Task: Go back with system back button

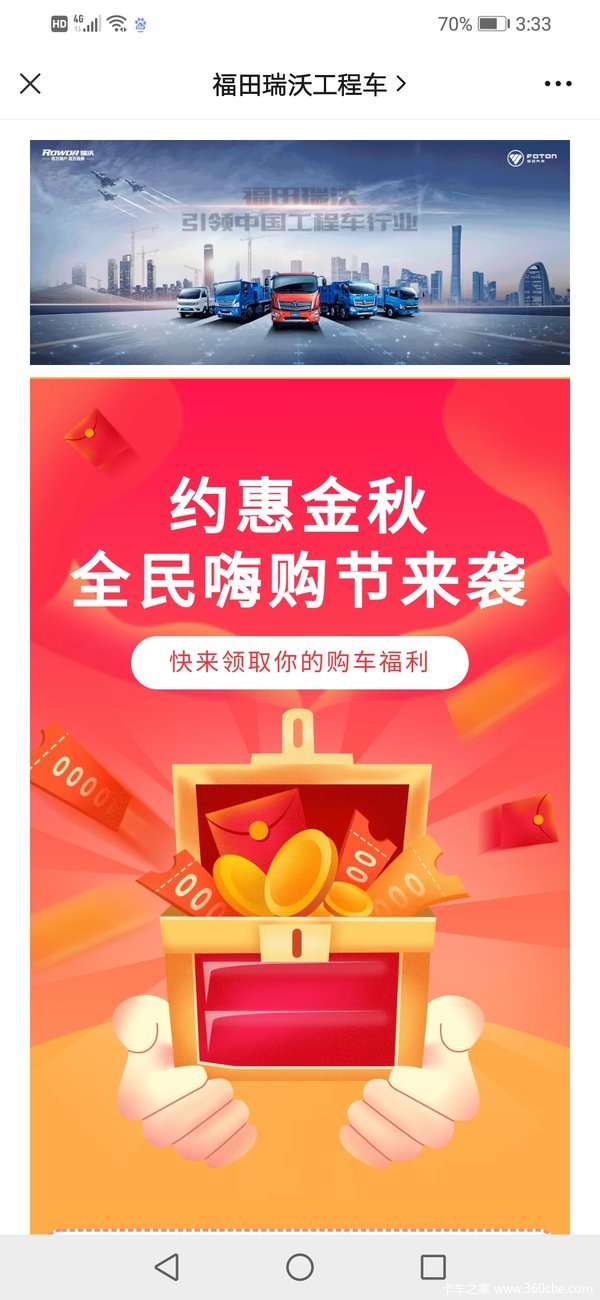Action: [x=167, y=1267]
